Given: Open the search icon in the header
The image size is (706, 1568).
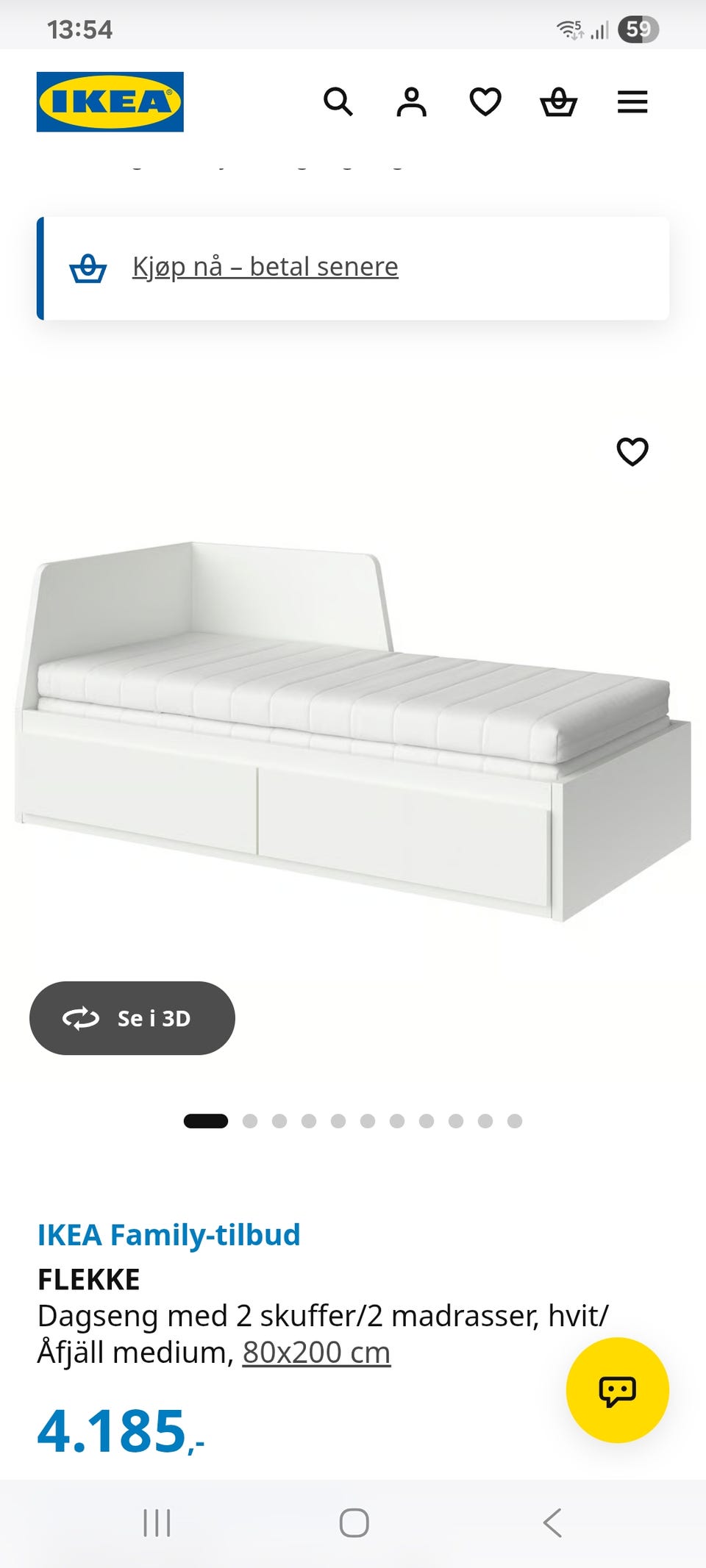Looking at the screenshot, I should (338, 101).
